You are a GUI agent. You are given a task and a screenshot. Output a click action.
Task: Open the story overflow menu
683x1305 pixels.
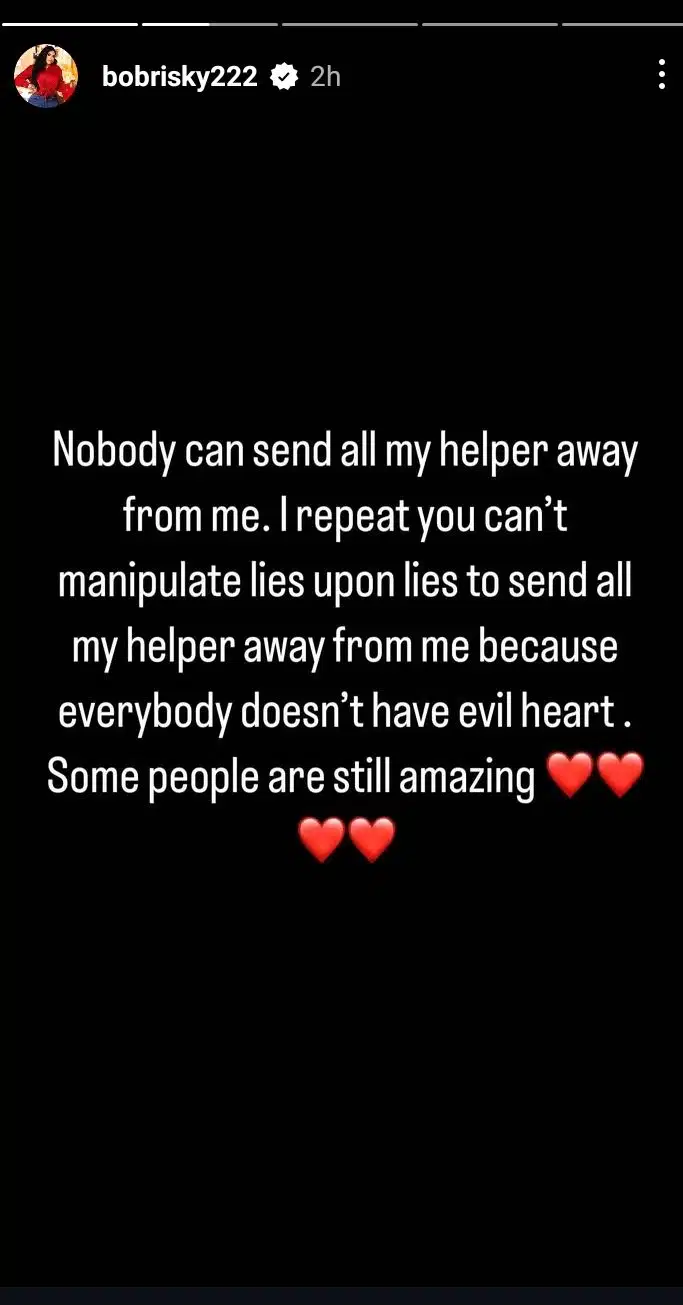pyautogui.click(x=661, y=75)
